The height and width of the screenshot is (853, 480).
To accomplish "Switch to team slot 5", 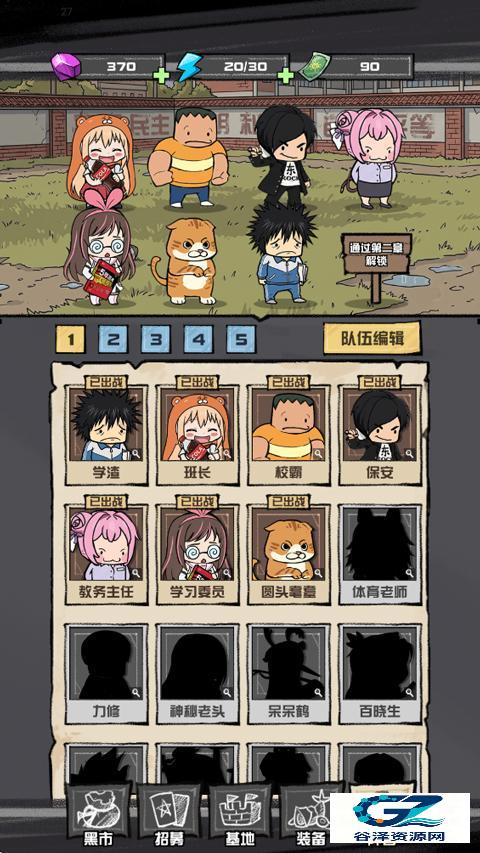I will [x=241, y=339].
